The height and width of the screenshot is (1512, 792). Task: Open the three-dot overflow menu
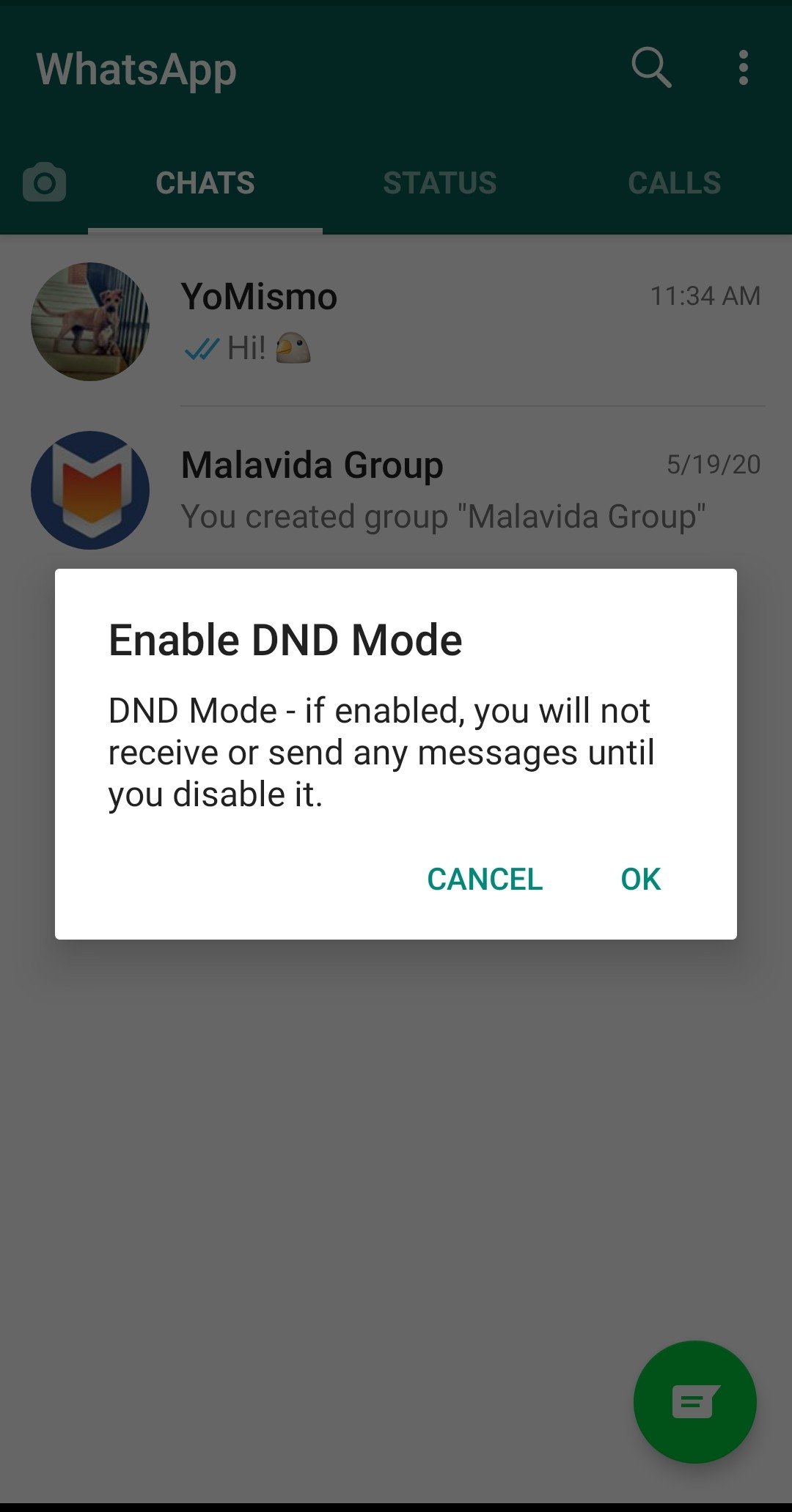point(743,68)
